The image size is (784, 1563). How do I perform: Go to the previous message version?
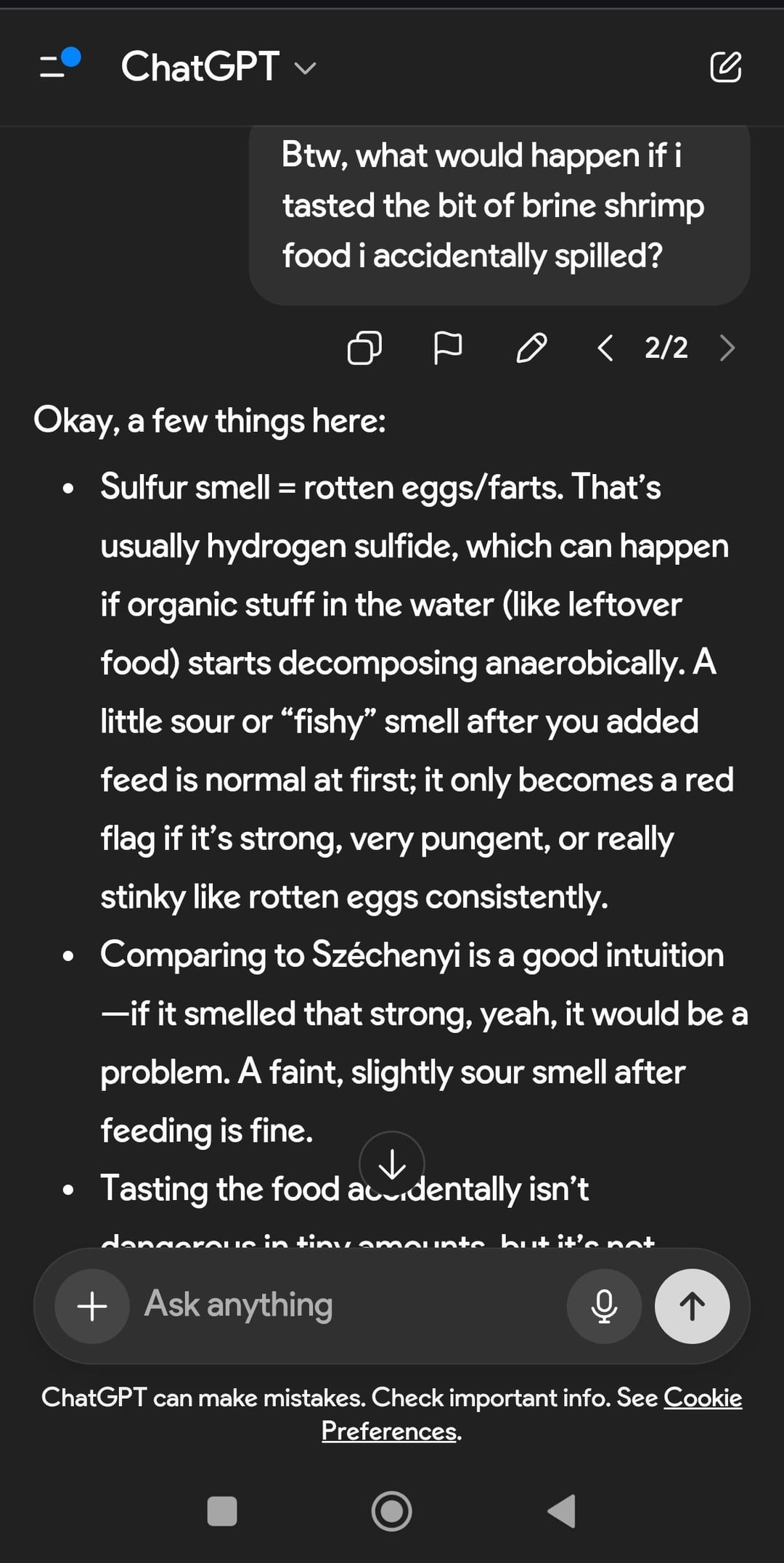(605, 348)
